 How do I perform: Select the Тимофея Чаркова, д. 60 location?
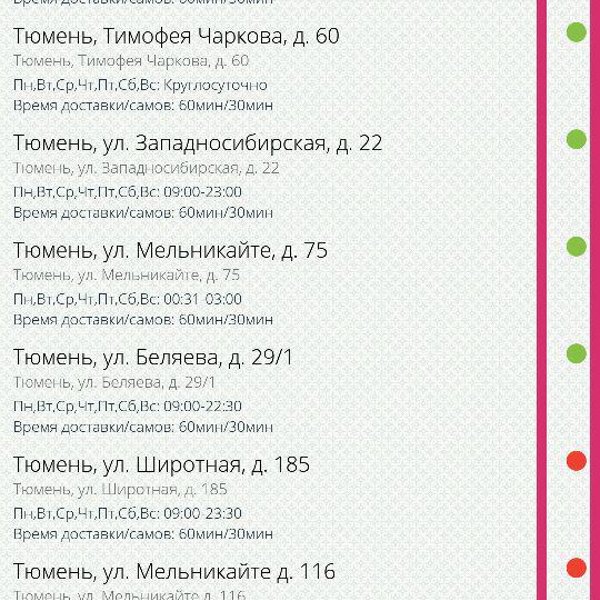[x=177, y=37]
